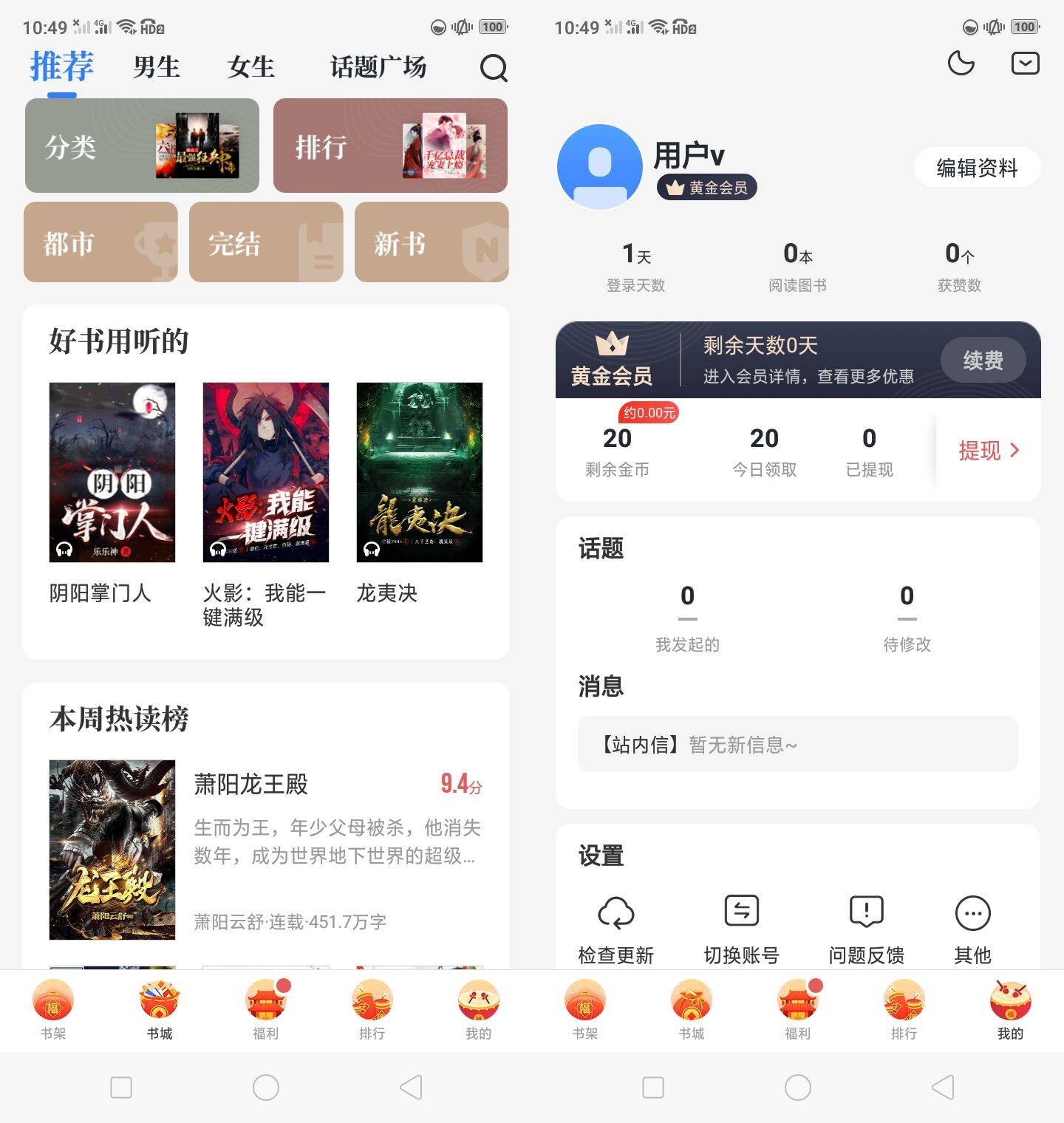The height and width of the screenshot is (1123, 1064).
Task: Switch to the 男生 tab
Action: pos(156,66)
